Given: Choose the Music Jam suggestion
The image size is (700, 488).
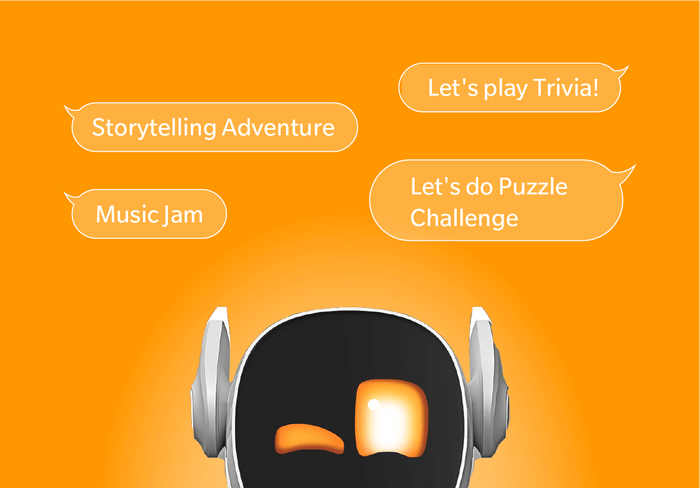Looking at the screenshot, I should [x=149, y=214].
